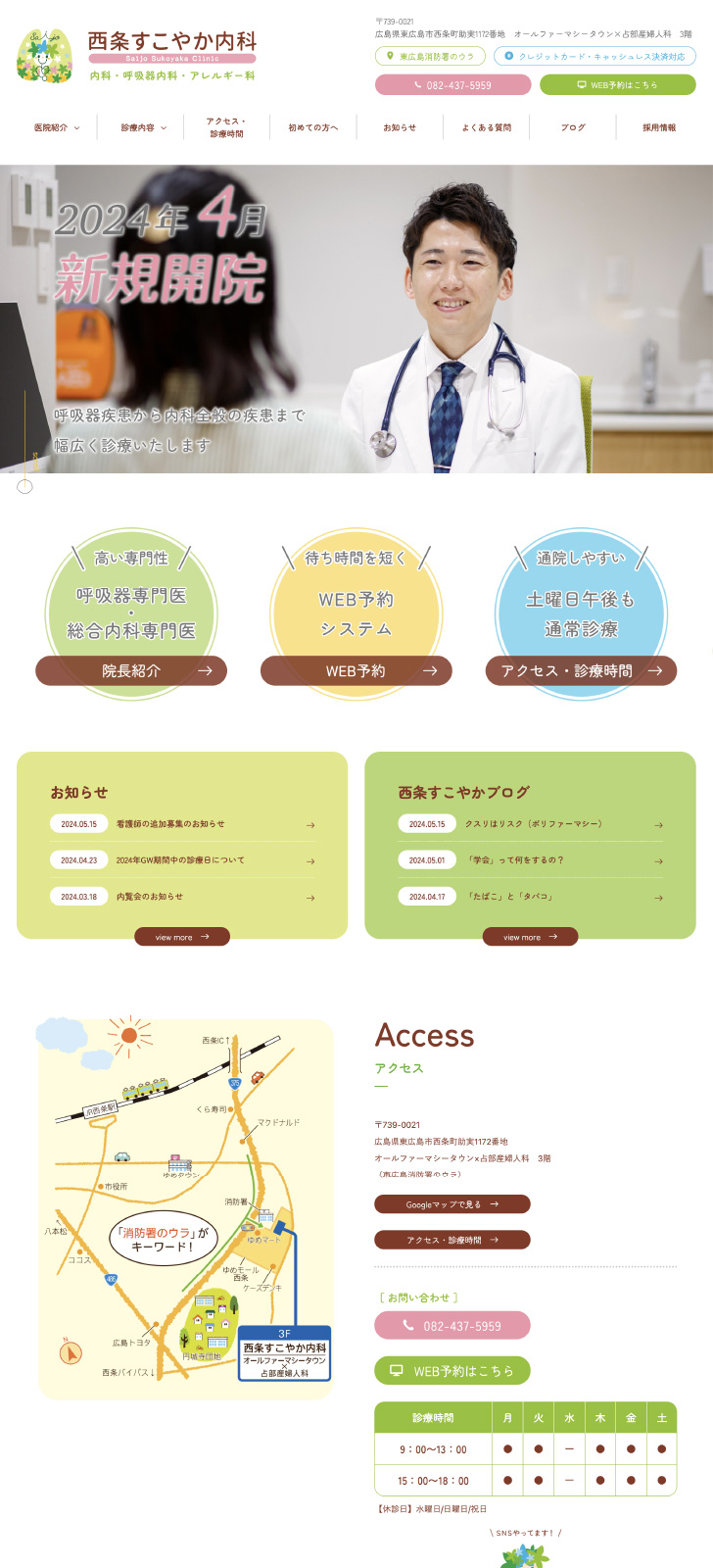This screenshot has height=1568, width=713.
Task: Open 採用情報 page
Action: click(659, 127)
